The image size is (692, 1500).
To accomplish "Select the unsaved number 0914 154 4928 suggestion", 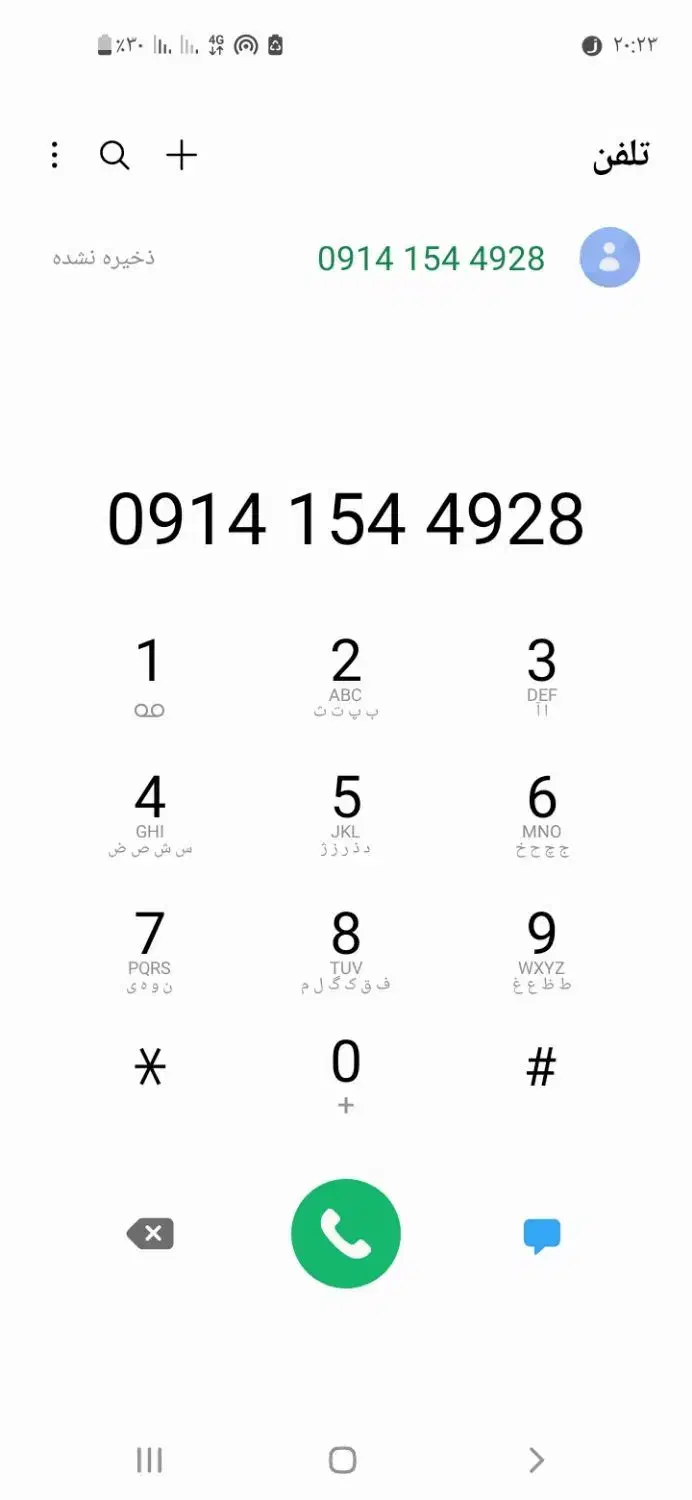I will [x=431, y=258].
